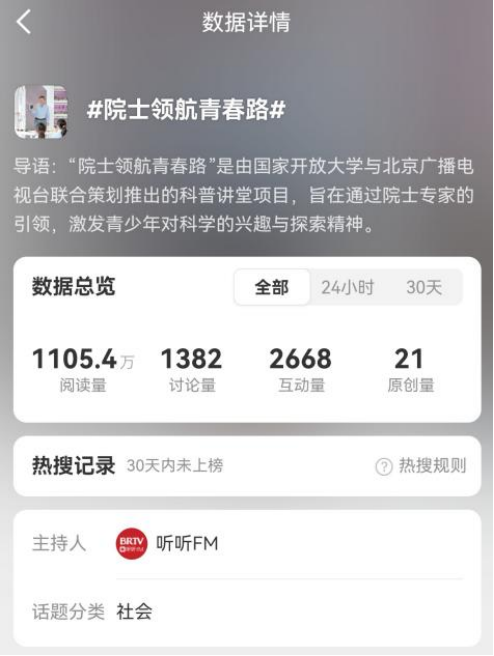Select the 全部 data range
Viewport: 494px width, 656px height.
[x=272, y=287]
